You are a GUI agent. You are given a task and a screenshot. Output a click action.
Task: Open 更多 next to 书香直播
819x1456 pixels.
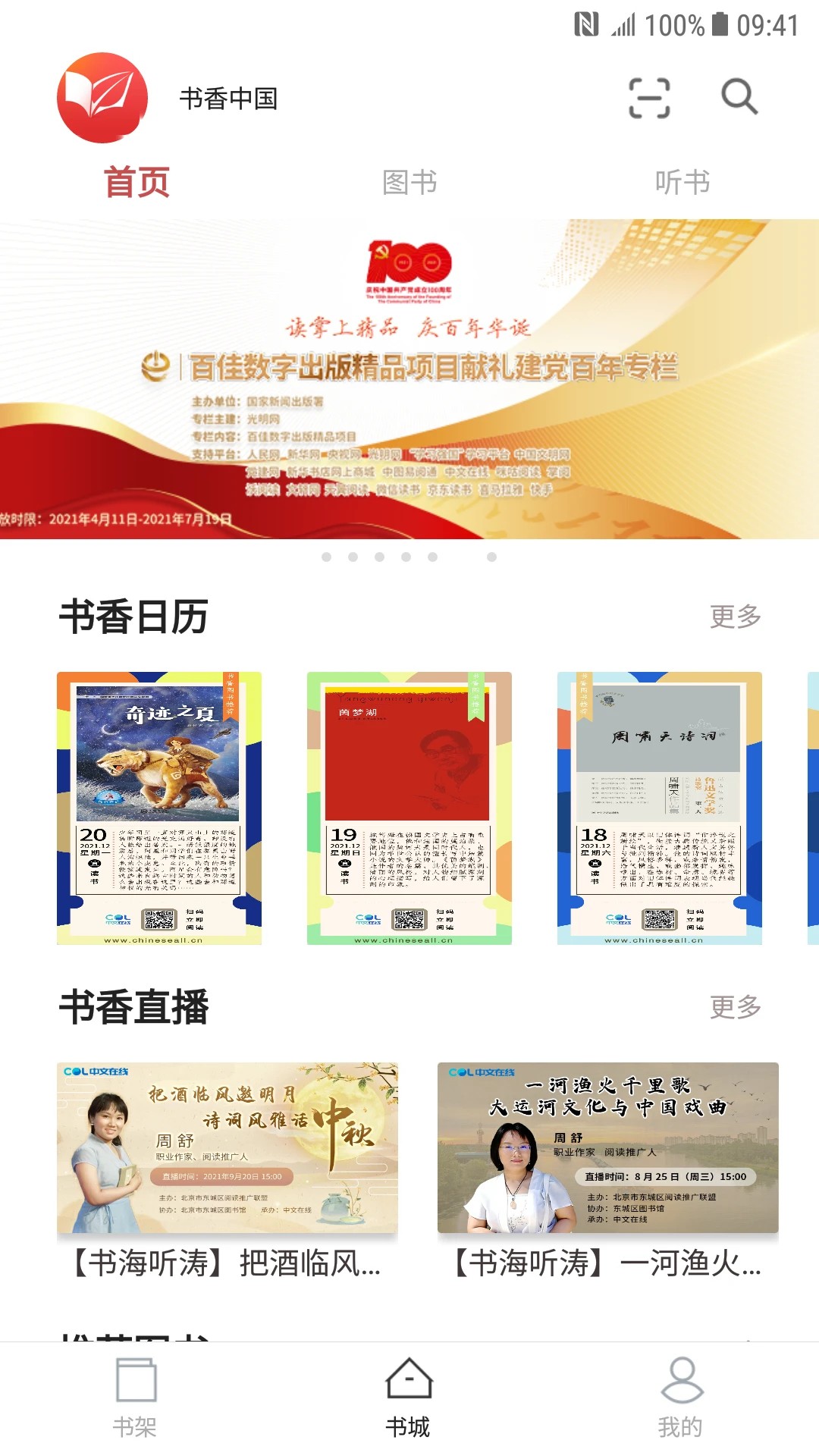[x=735, y=1007]
